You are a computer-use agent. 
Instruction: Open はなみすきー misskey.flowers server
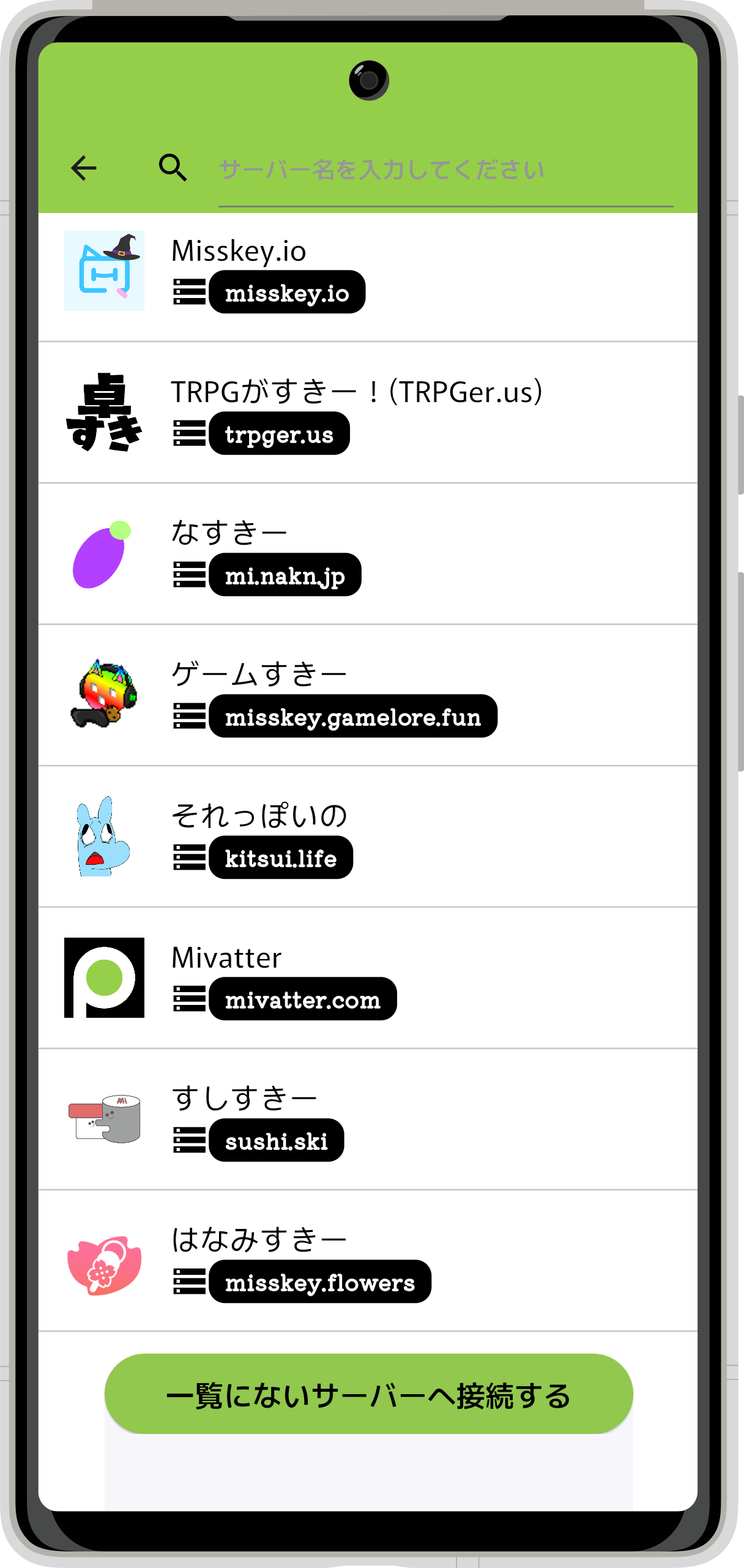[367, 1261]
